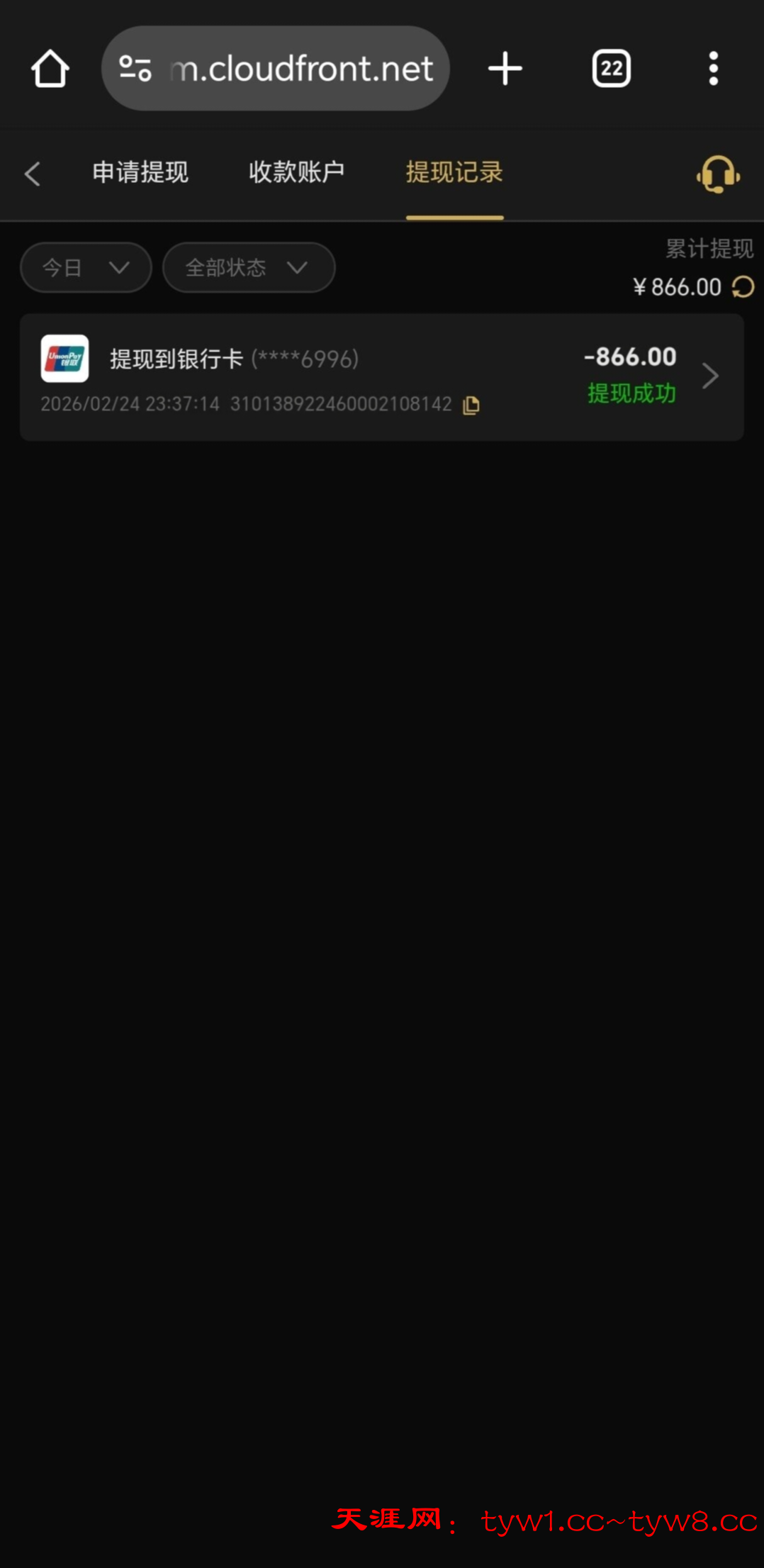Screen dimensions: 764x1568
Task: Open a new browser tab
Action: pyautogui.click(x=505, y=69)
